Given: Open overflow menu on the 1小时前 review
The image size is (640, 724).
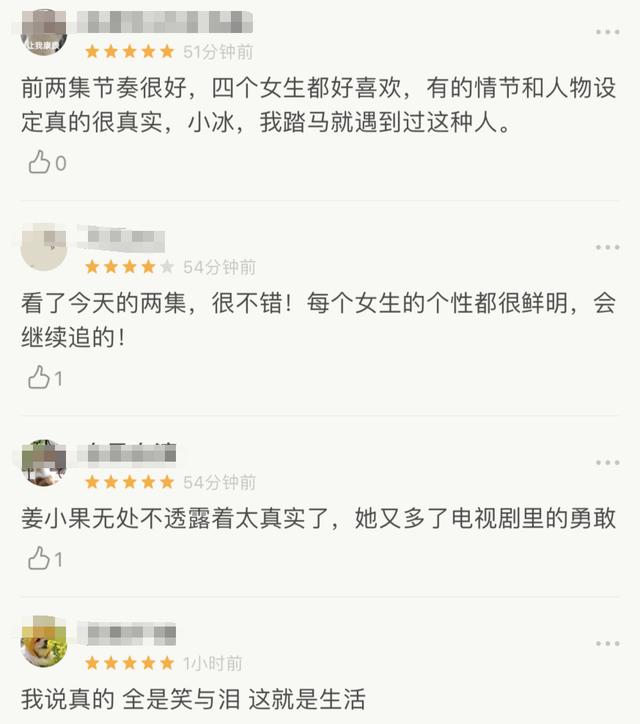Looking at the screenshot, I should point(607,644).
